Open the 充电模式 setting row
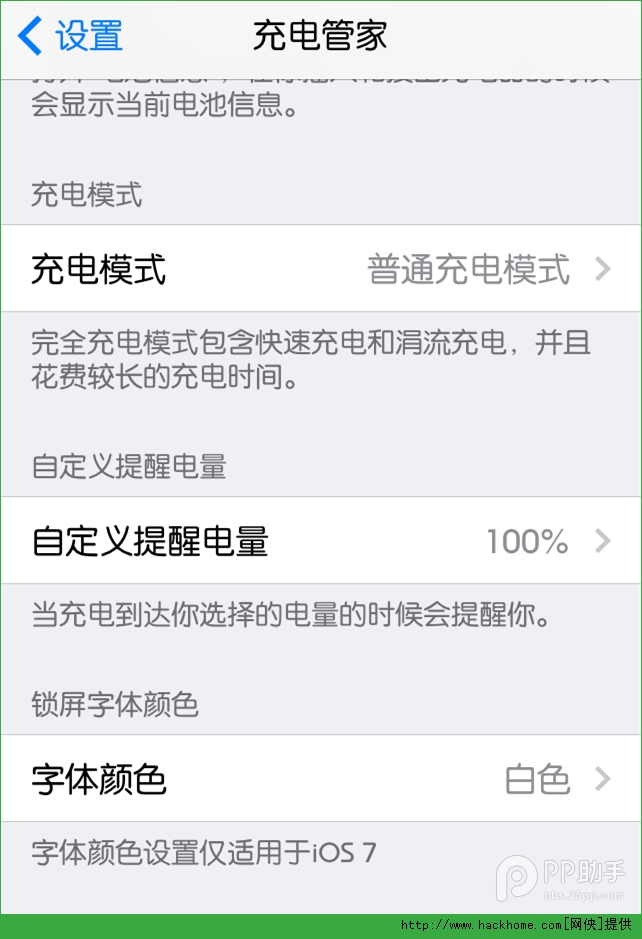 (x=320, y=269)
